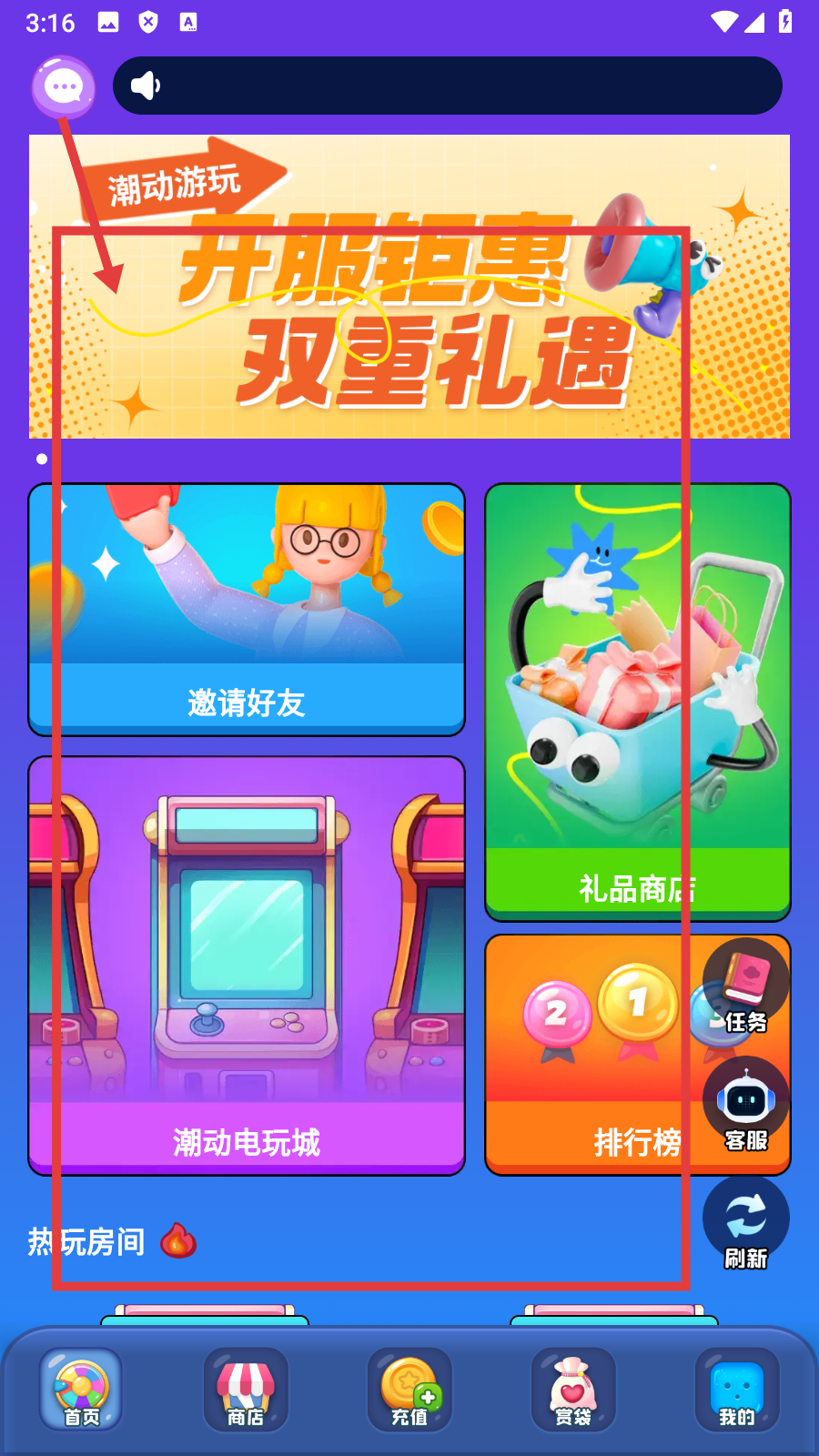This screenshot has width=819, height=1456.
Task: Select the 我的 tab
Action: click(x=737, y=1390)
